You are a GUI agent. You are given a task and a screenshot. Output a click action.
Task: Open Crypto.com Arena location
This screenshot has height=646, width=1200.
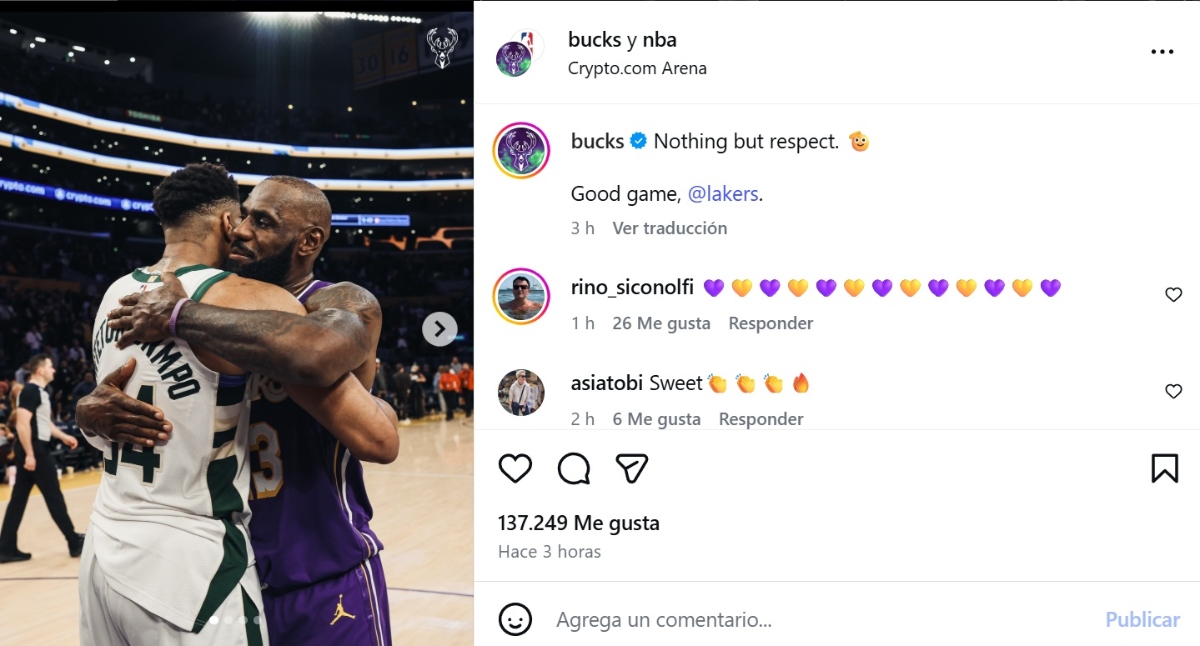(x=637, y=69)
